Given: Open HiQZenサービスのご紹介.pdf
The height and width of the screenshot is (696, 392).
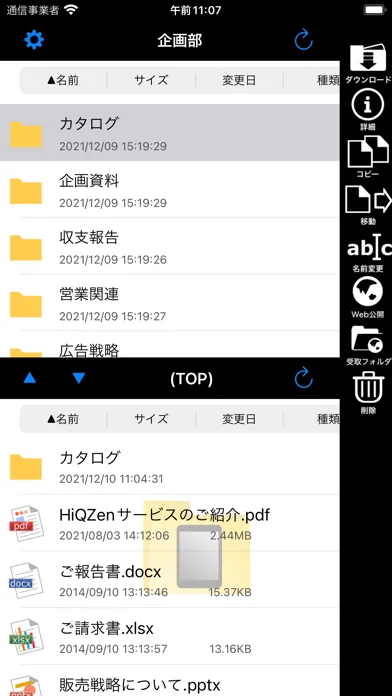Looking at the screenshot, I should tap(170, 523).
